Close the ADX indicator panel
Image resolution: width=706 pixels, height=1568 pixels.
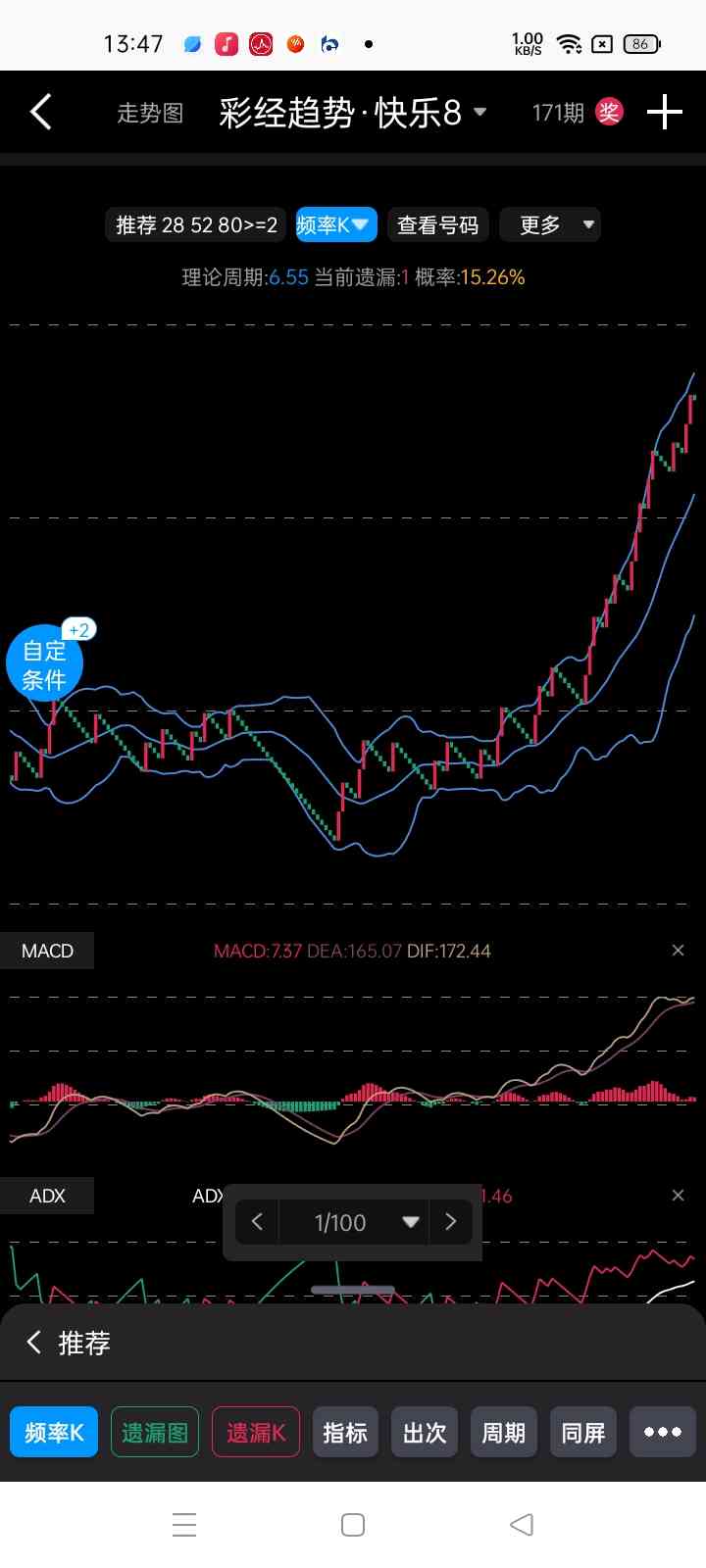(x=678, y=1196)
